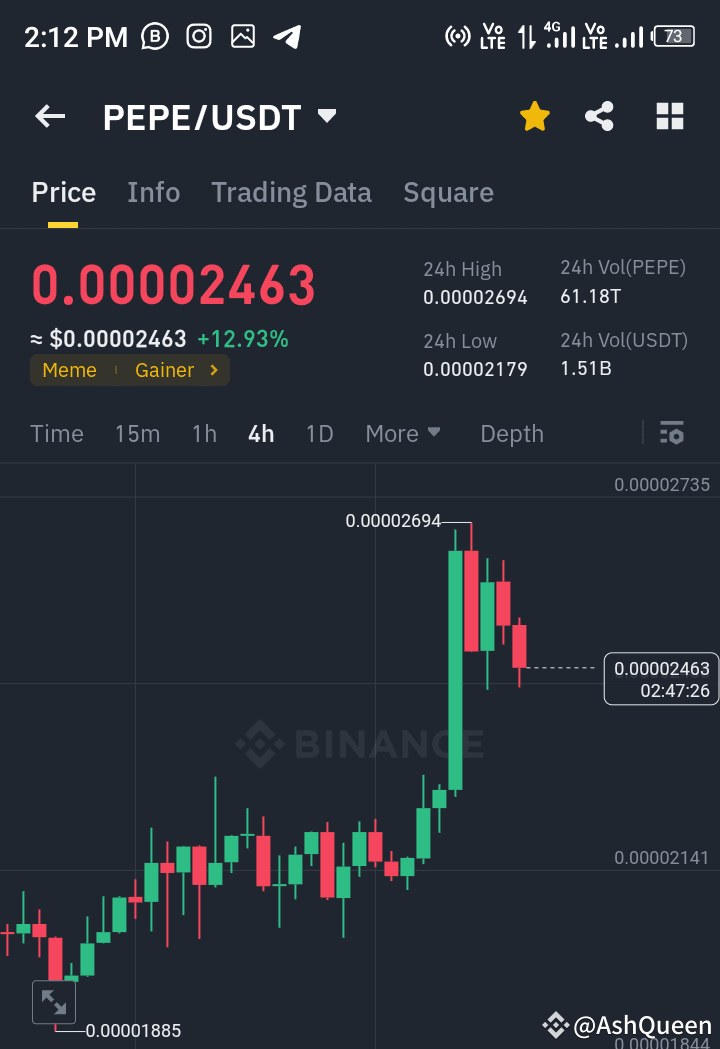Open the markets grid icon

669,116
